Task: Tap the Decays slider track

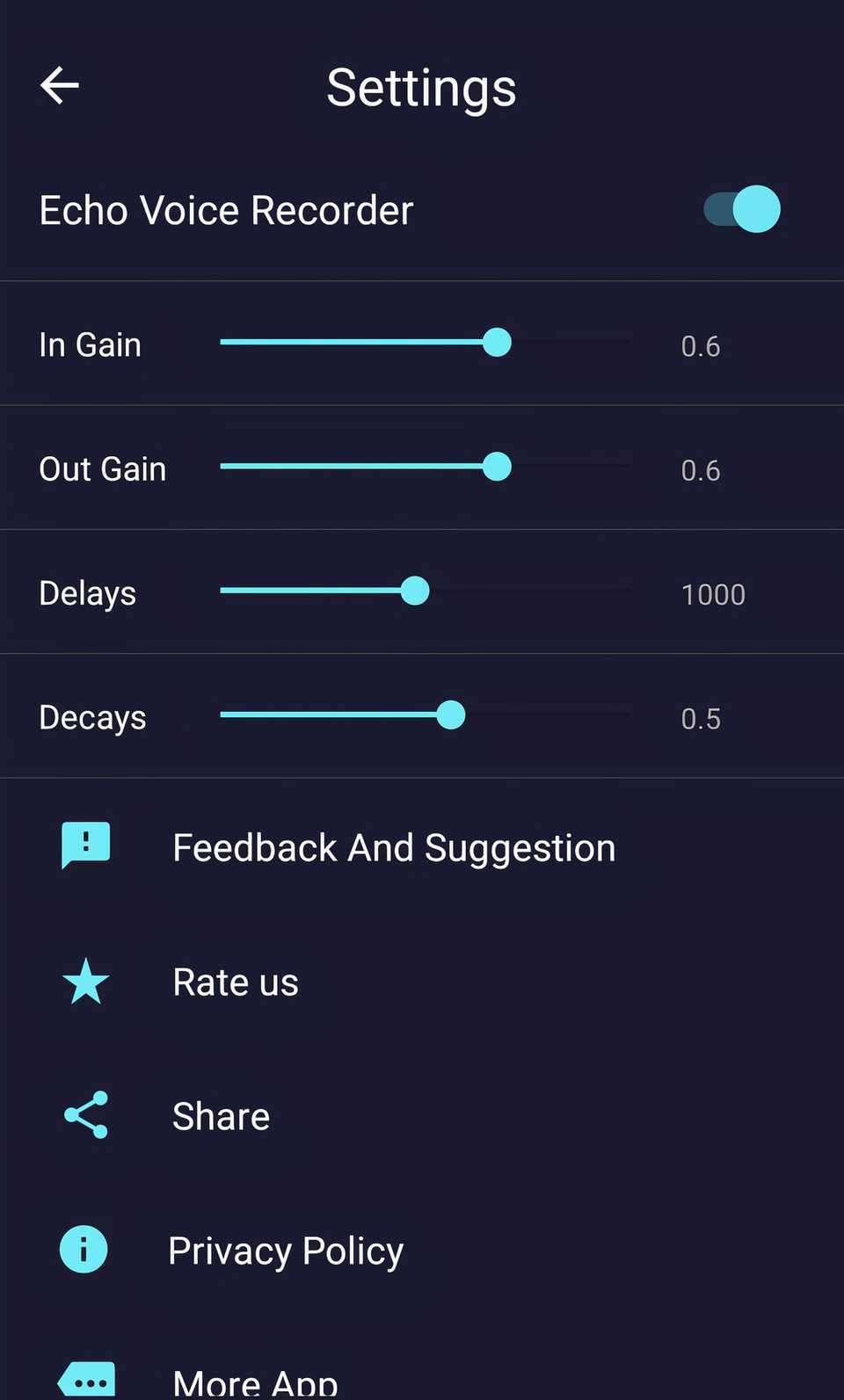Action: pyautogui.click(x=424, y=715)
